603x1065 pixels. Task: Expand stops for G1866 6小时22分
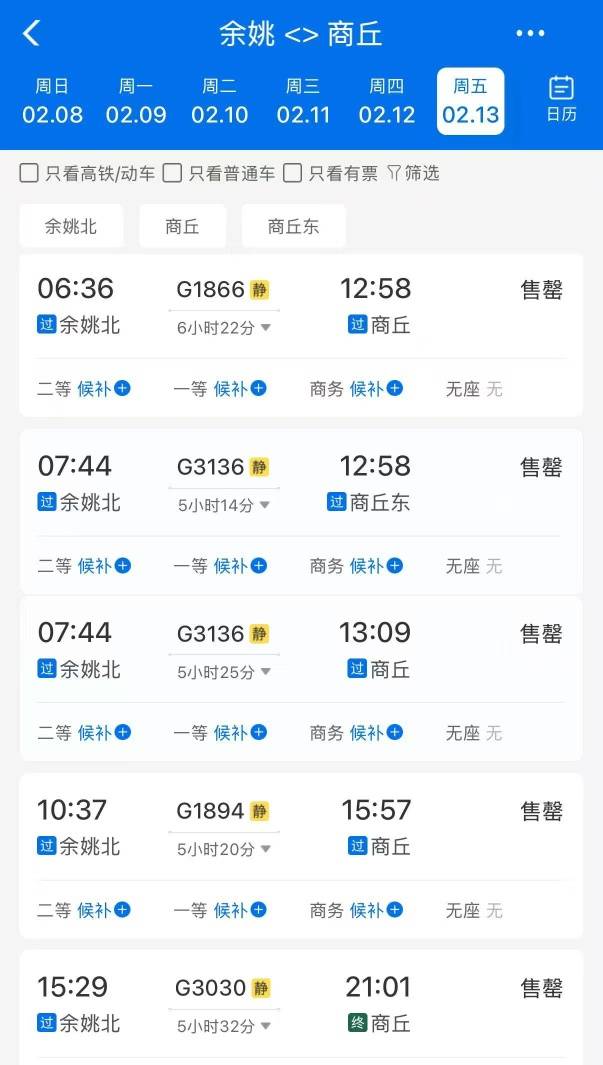pyautogui.click(x=224, y=328)
